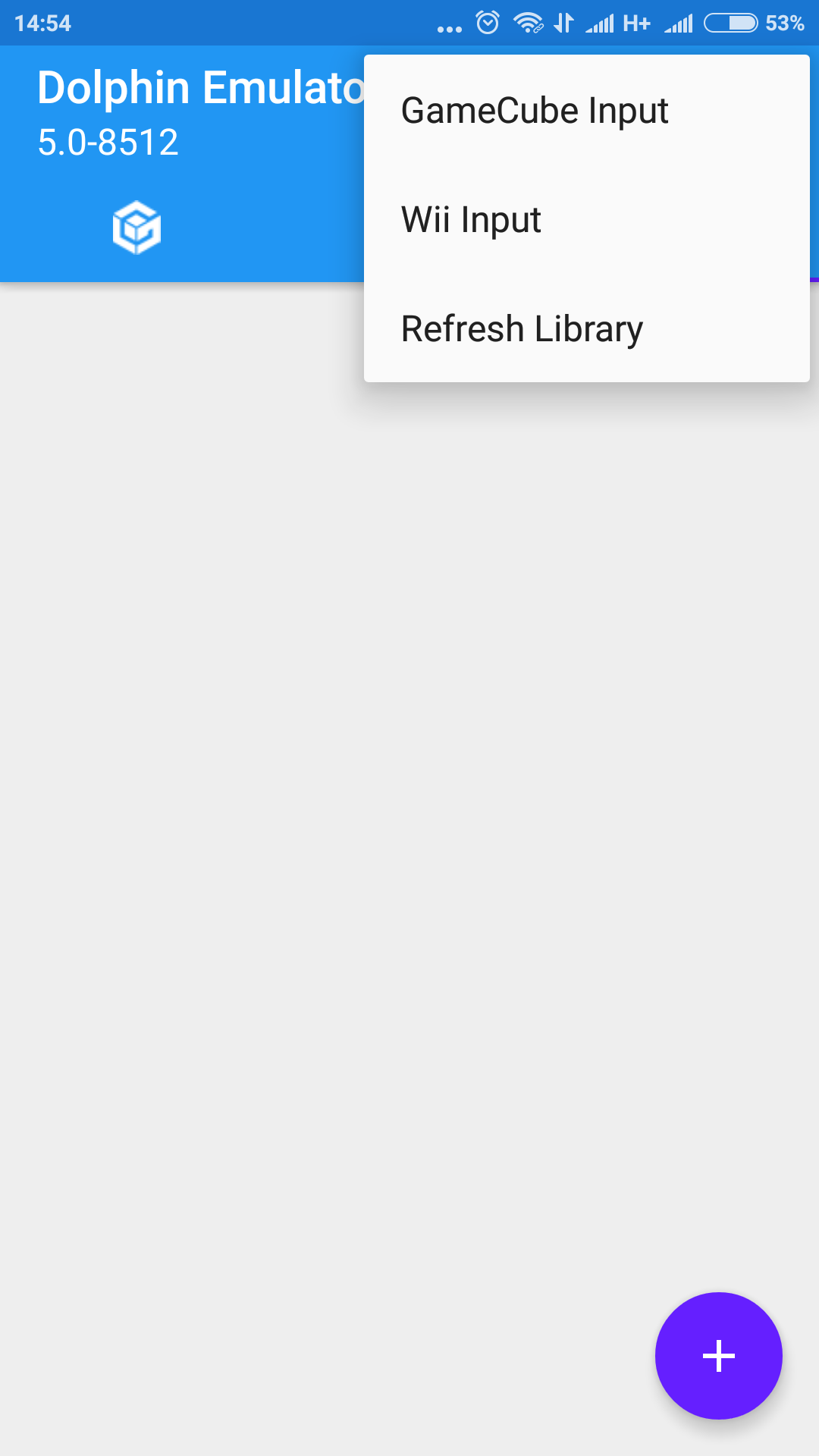This screenshot has width=819, height=1456.
Task: Open GameCube Input settings
Action: coord(586,111)
